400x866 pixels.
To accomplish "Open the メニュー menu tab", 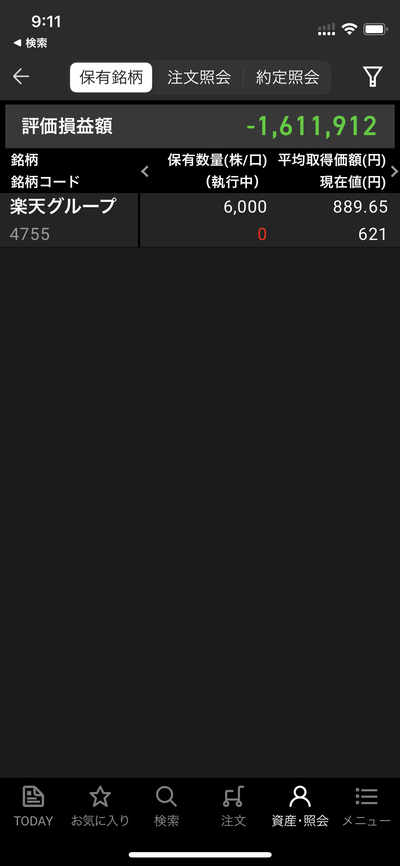I will click(x=366, y=806).
